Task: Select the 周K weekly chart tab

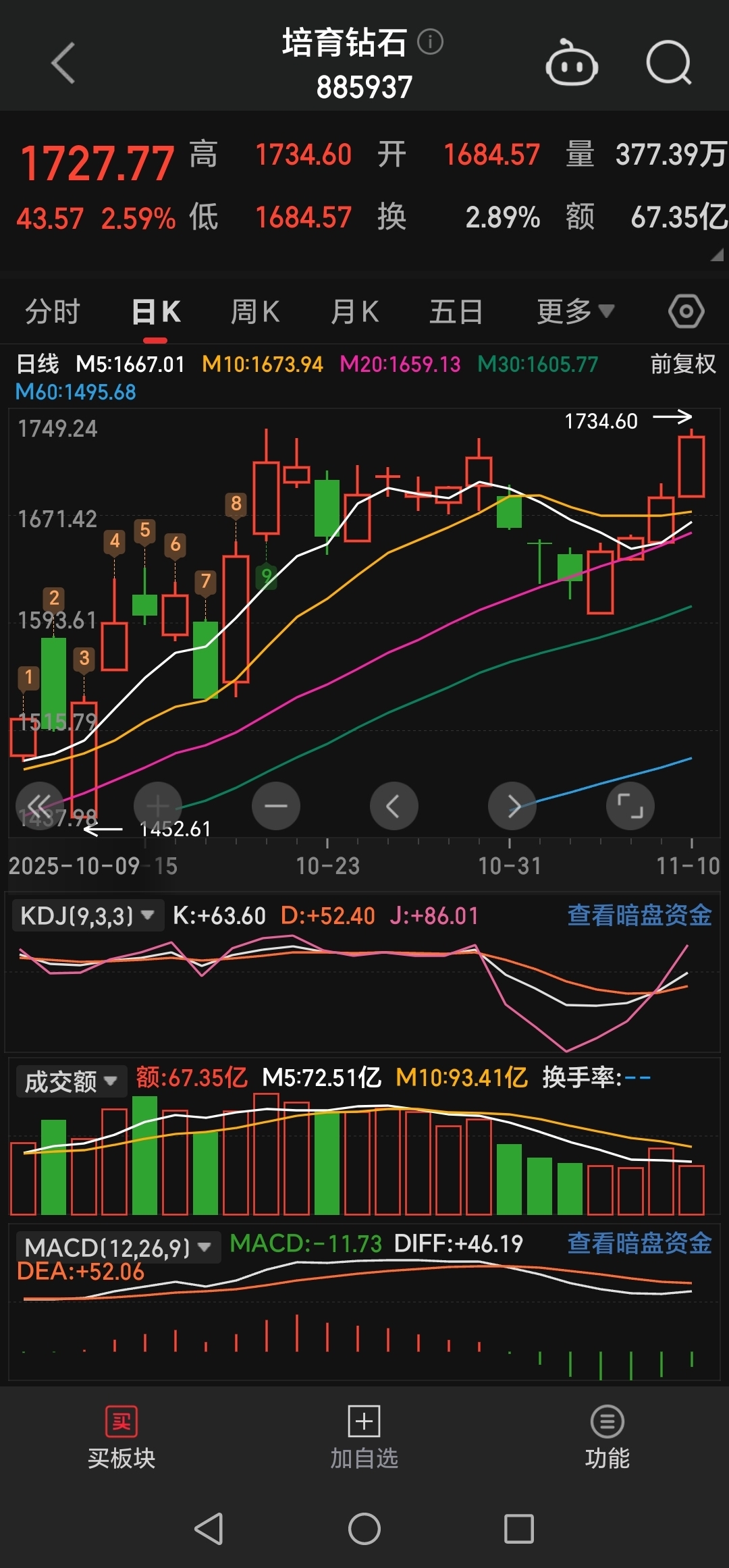Action: (x=254, y=312)
